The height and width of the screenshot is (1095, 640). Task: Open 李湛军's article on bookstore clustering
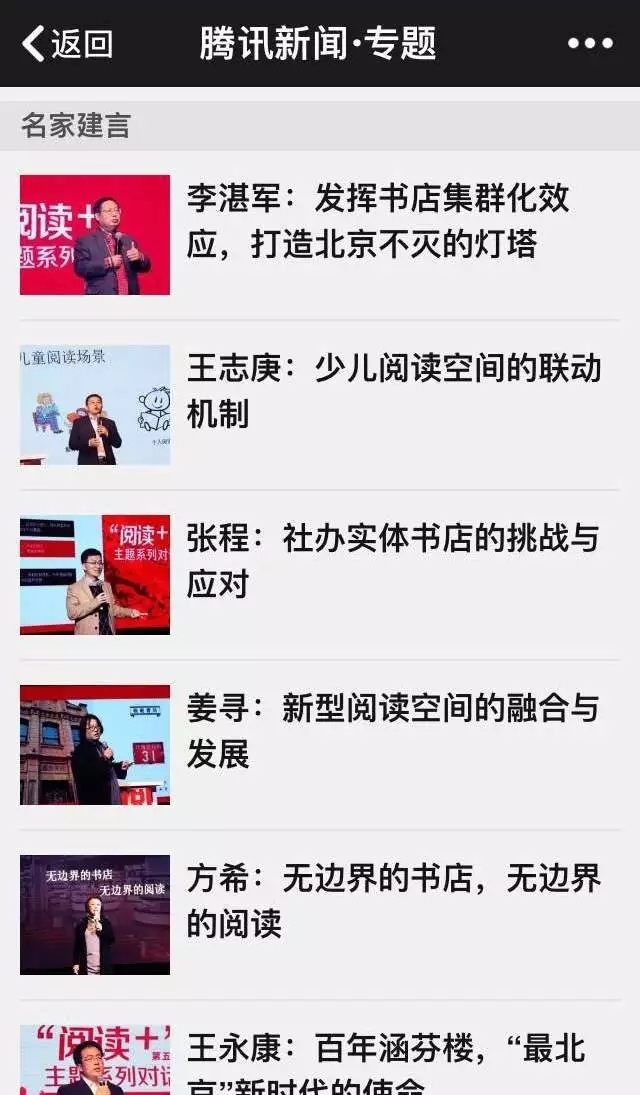pyautogui.click(x=378, y=220)
